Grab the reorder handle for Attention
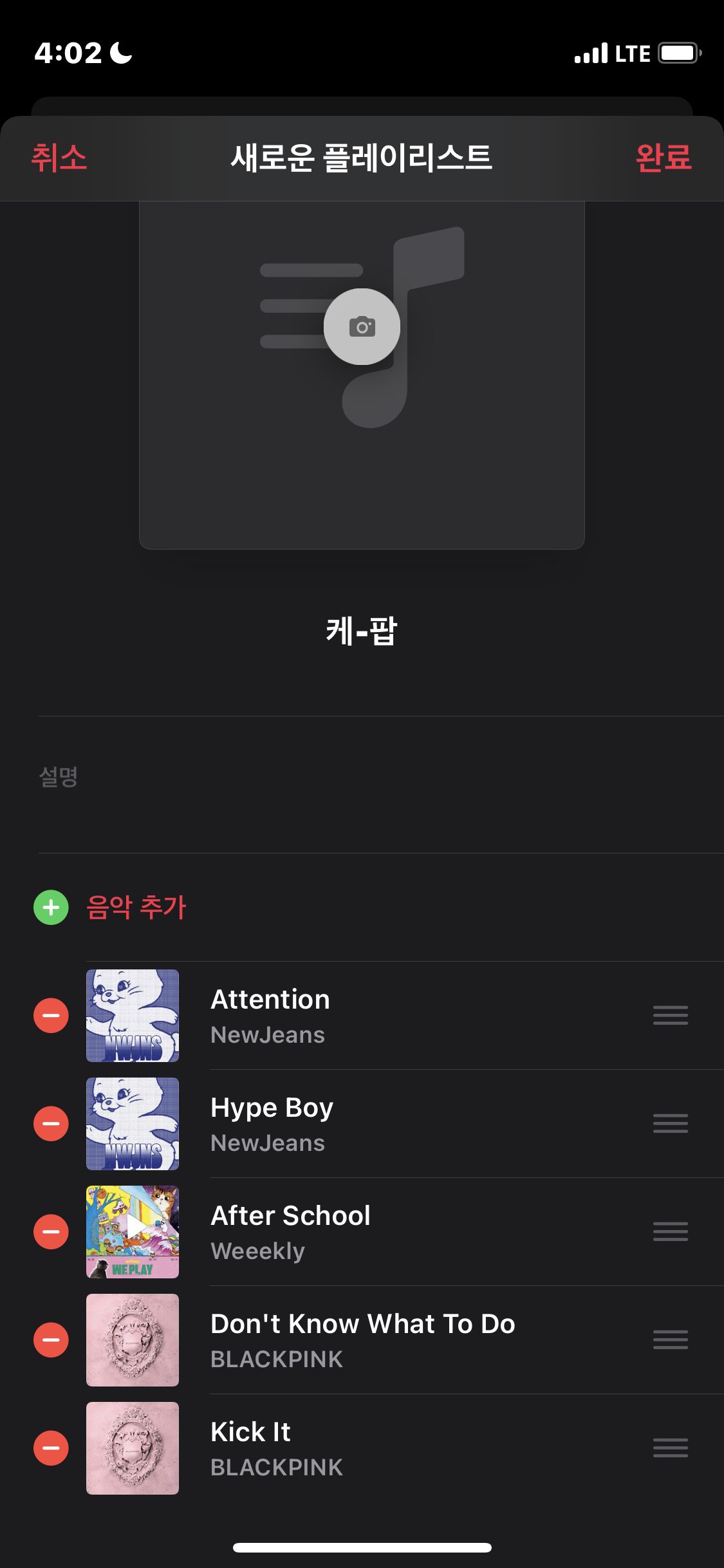The height and width of the screenshot is (1568, 724). 669,1015
